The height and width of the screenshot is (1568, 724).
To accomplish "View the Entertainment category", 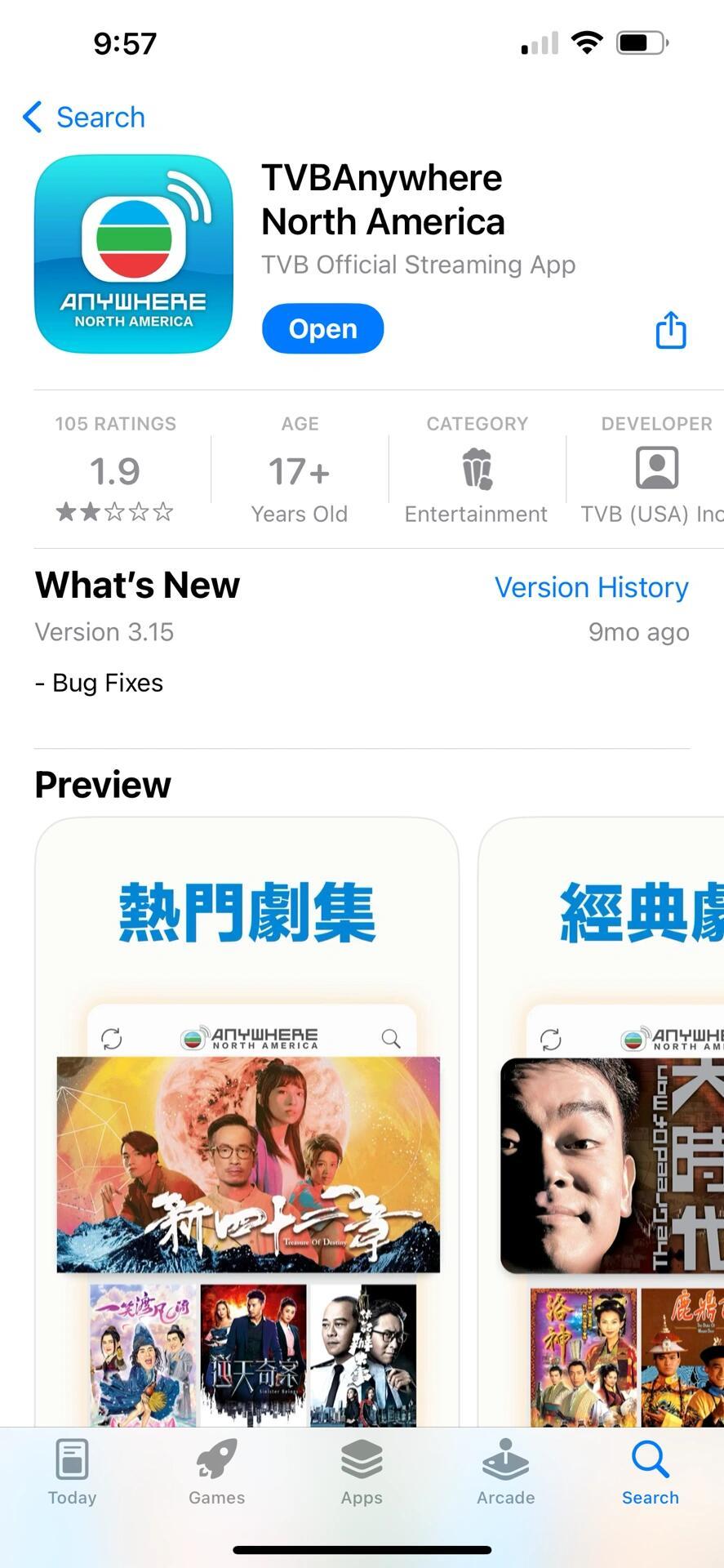I will [477, 469].
